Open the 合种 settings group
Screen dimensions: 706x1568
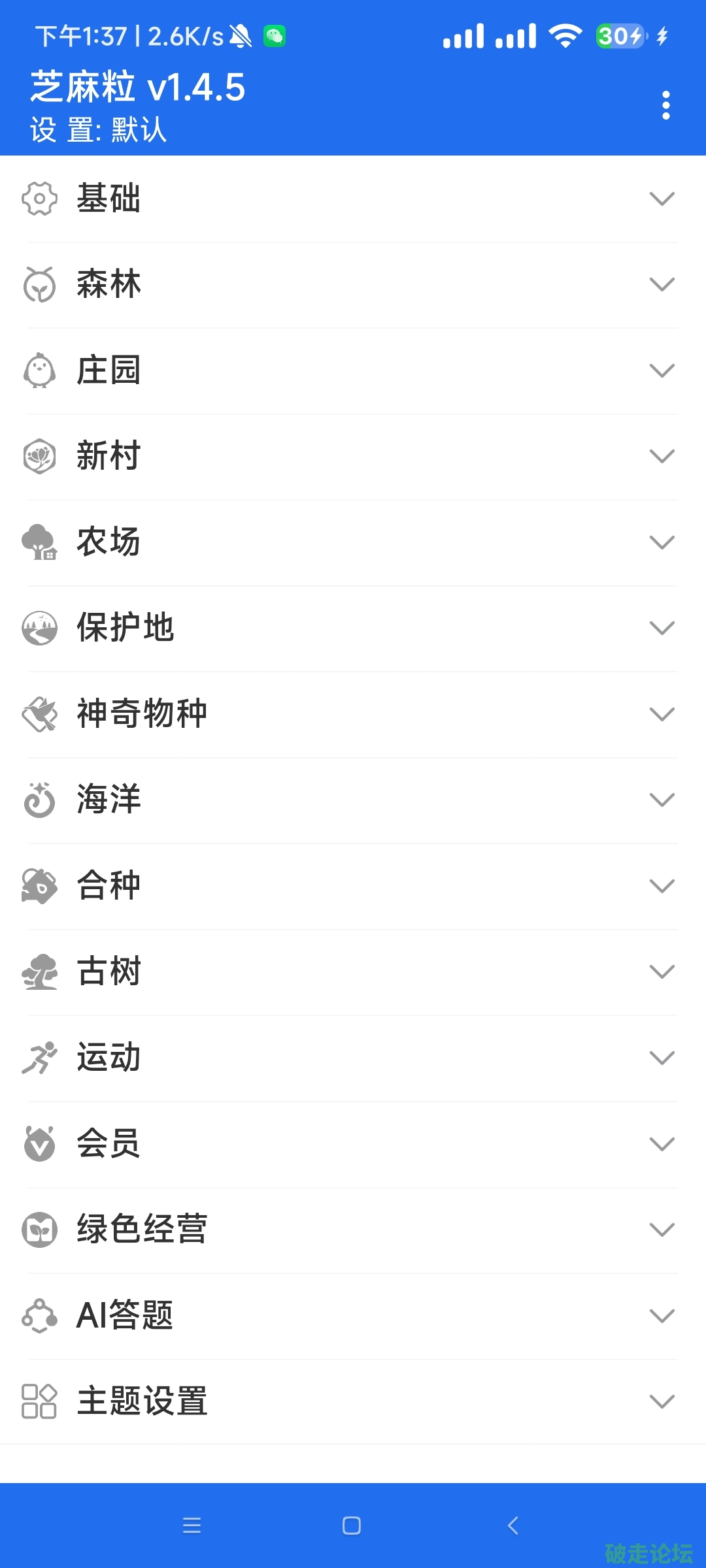(353, 886)
